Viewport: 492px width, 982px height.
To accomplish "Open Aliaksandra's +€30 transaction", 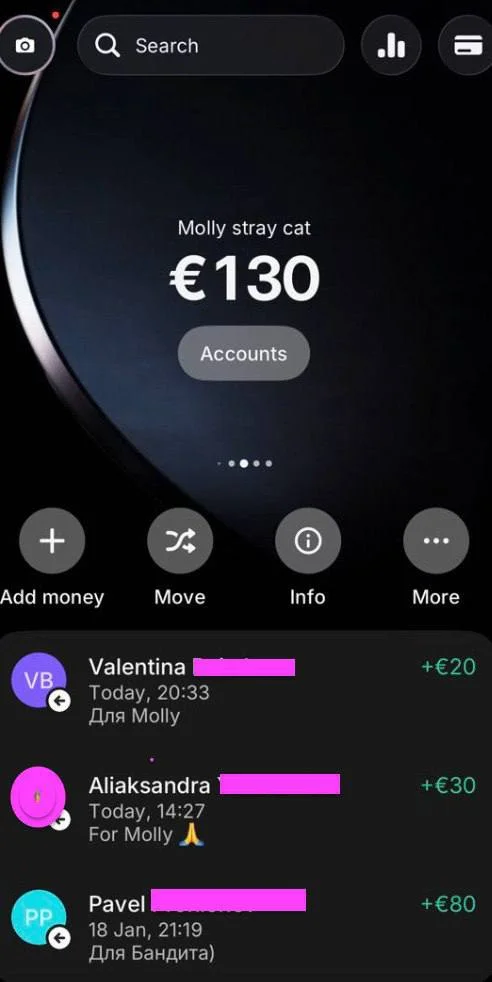I will coord(246,809).
